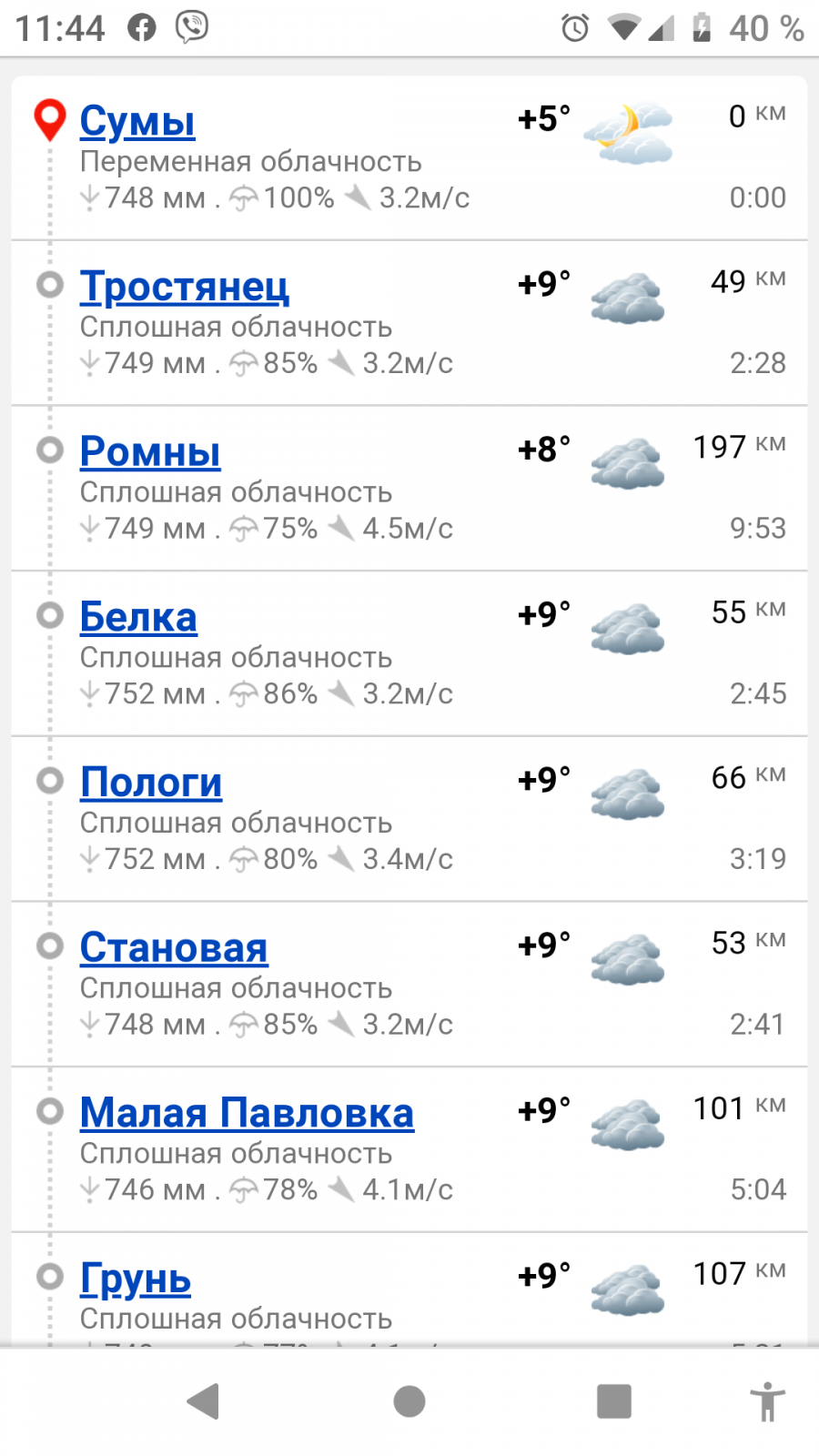This screenshot has width=819, height=1456.
Task: Open the Пологи link
Action: point(151,783)
